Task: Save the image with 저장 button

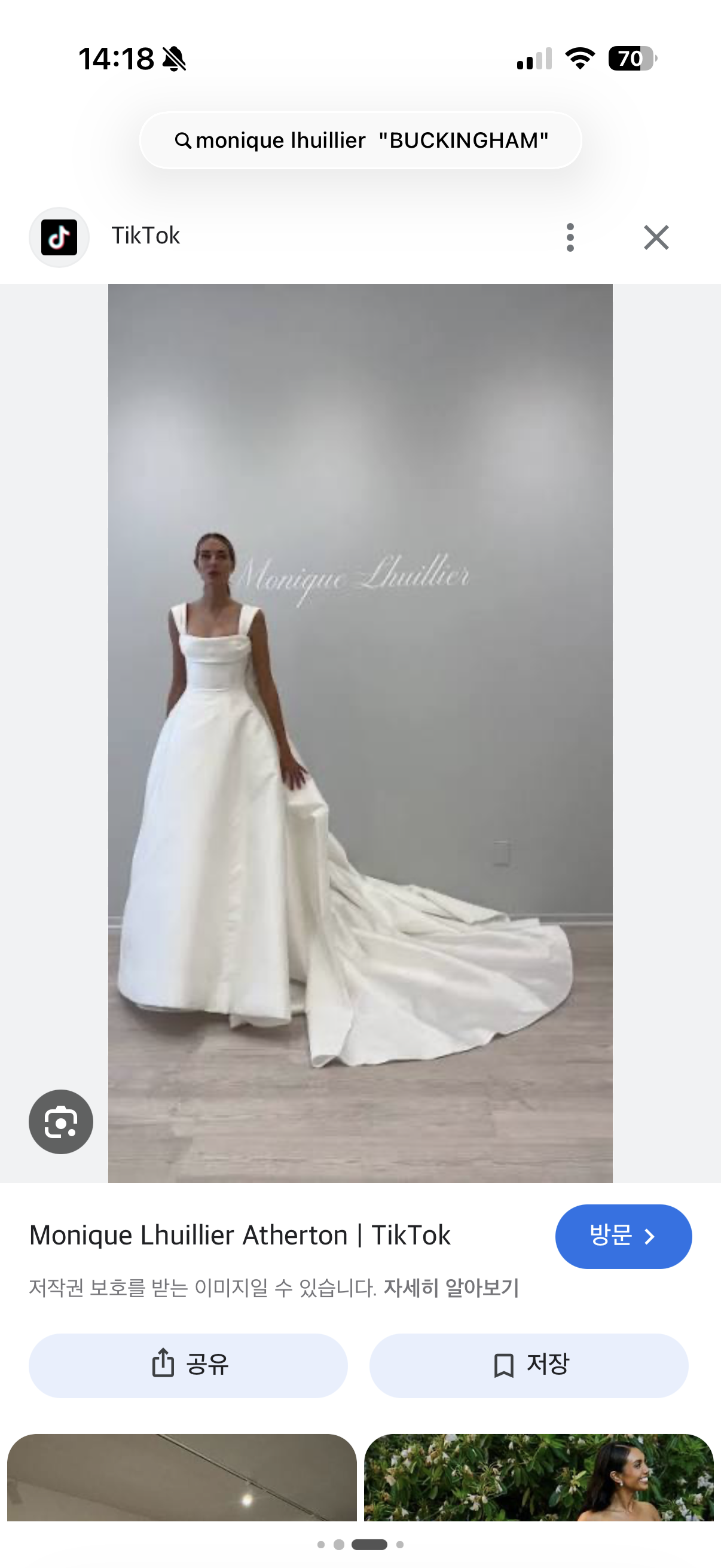Action: click(x=528, y=1365)
